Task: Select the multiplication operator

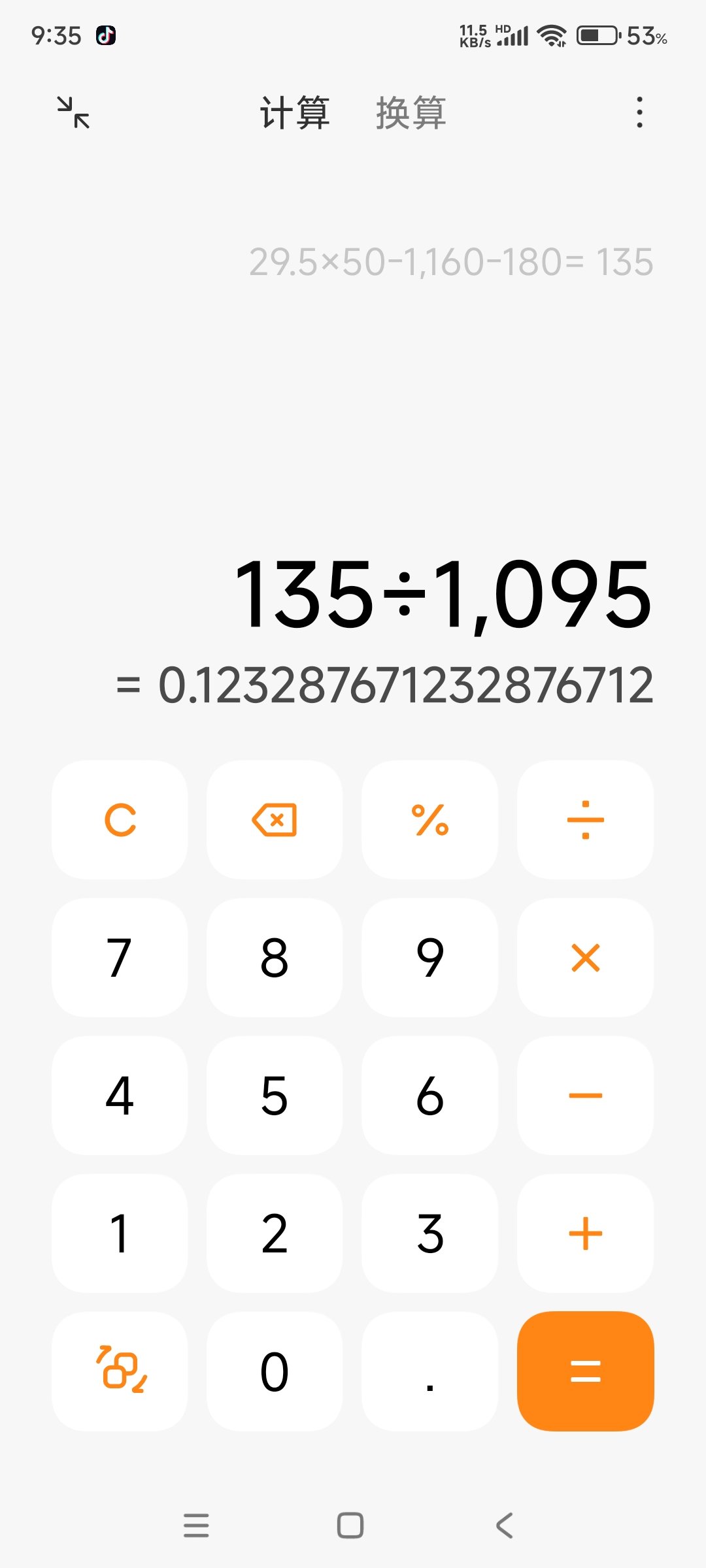Action: click(585, 957)
